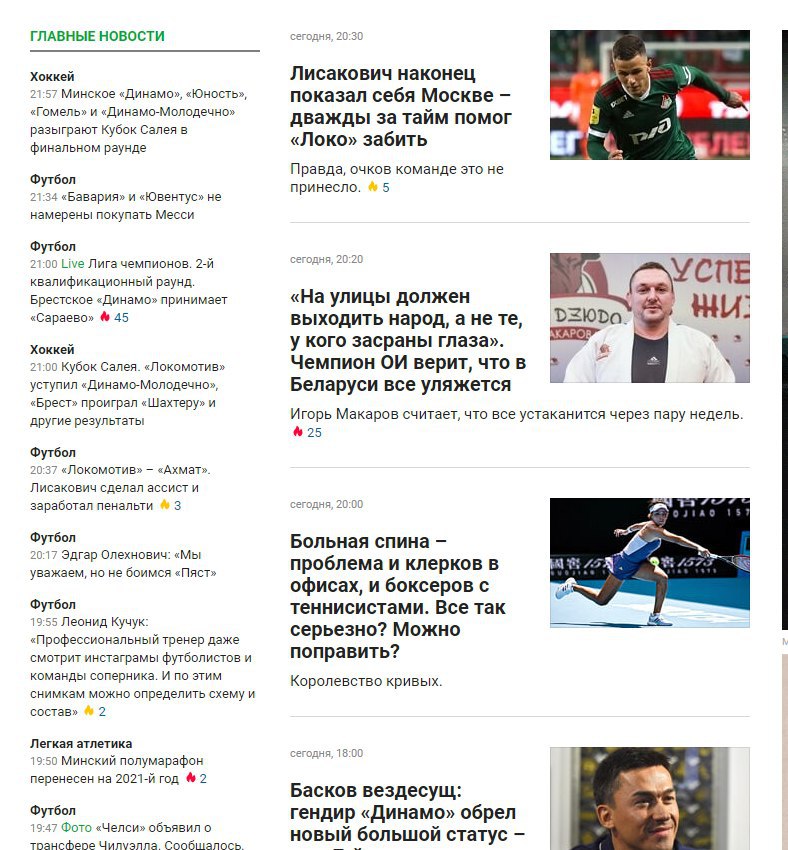This screenshot has width=788, height=850.
Task: Open «Локомотив» – «Ахмат» Лисакович ассист news
Action: [120, 487]
